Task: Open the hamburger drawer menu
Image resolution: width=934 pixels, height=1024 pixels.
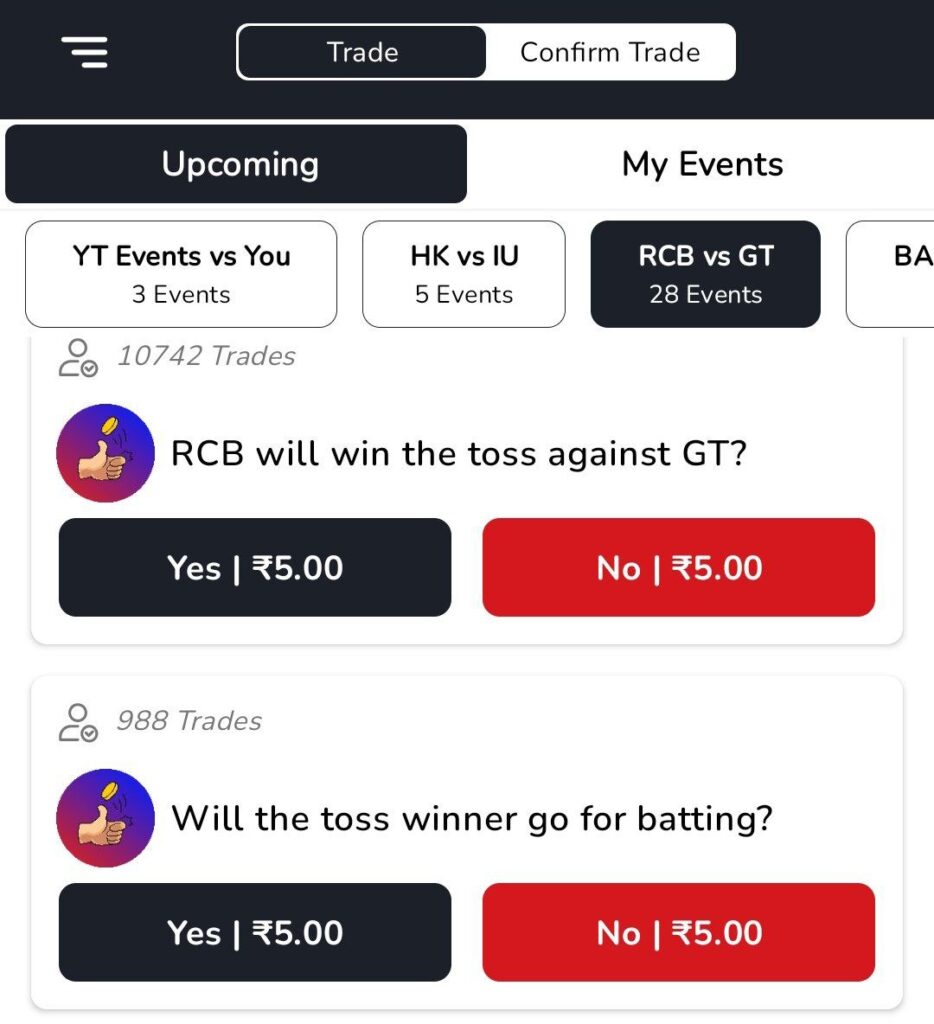Action: pos(85,52)
